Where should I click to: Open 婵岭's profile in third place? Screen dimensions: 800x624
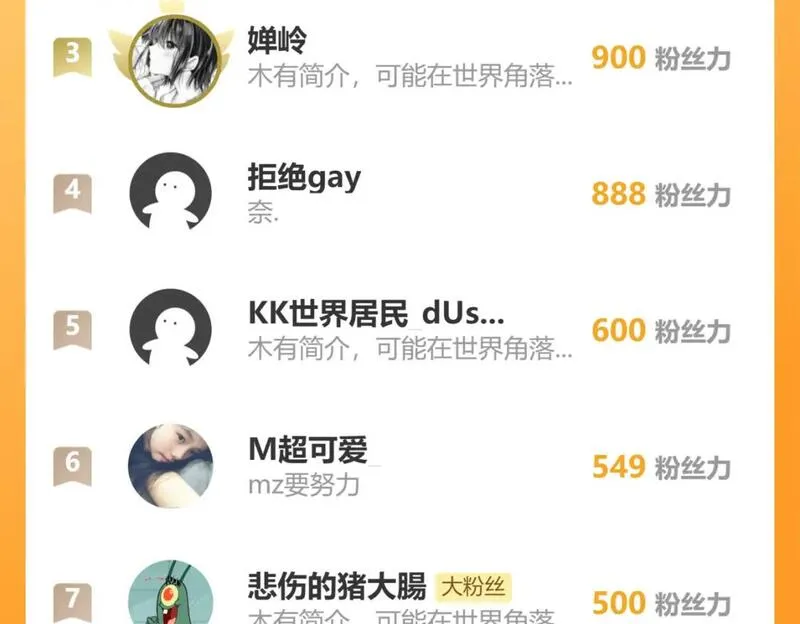click(x=277, y=41)
